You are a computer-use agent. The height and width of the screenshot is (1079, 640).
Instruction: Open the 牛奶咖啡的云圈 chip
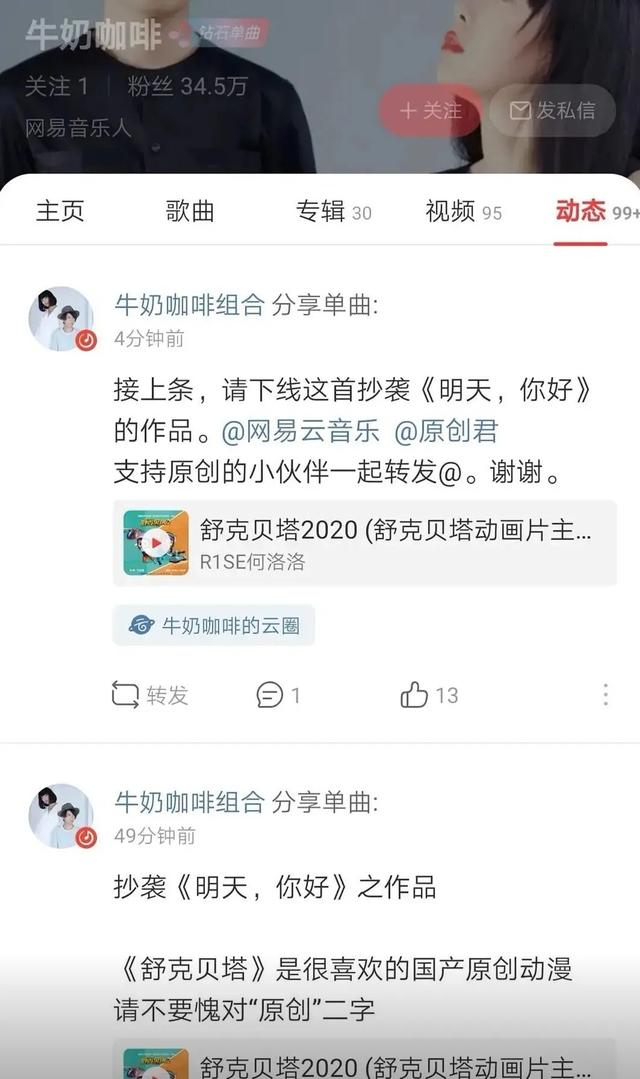pos(213,625)
